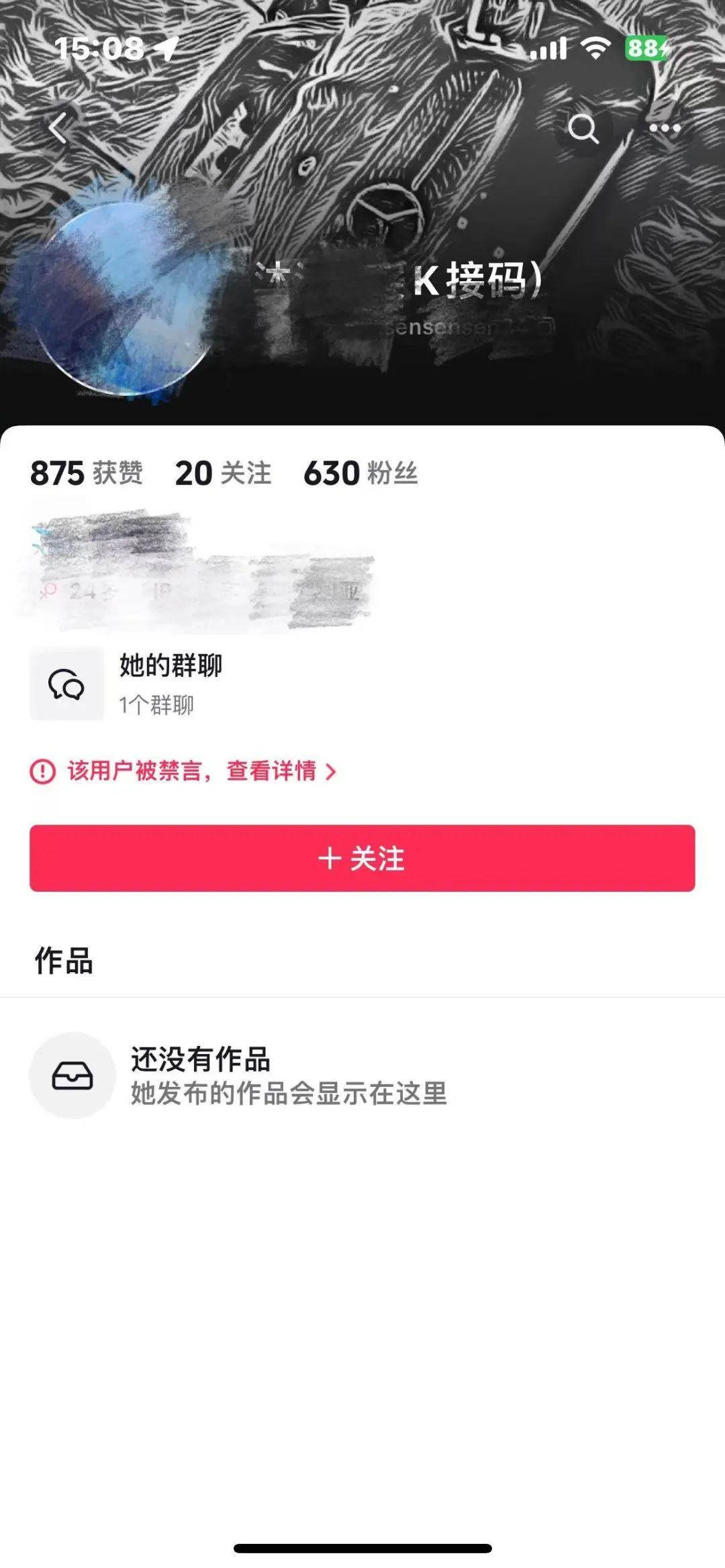Screen dimensions: 725x1568
Task: Tap the 获赞 likes count
Action: coord(87,474)
